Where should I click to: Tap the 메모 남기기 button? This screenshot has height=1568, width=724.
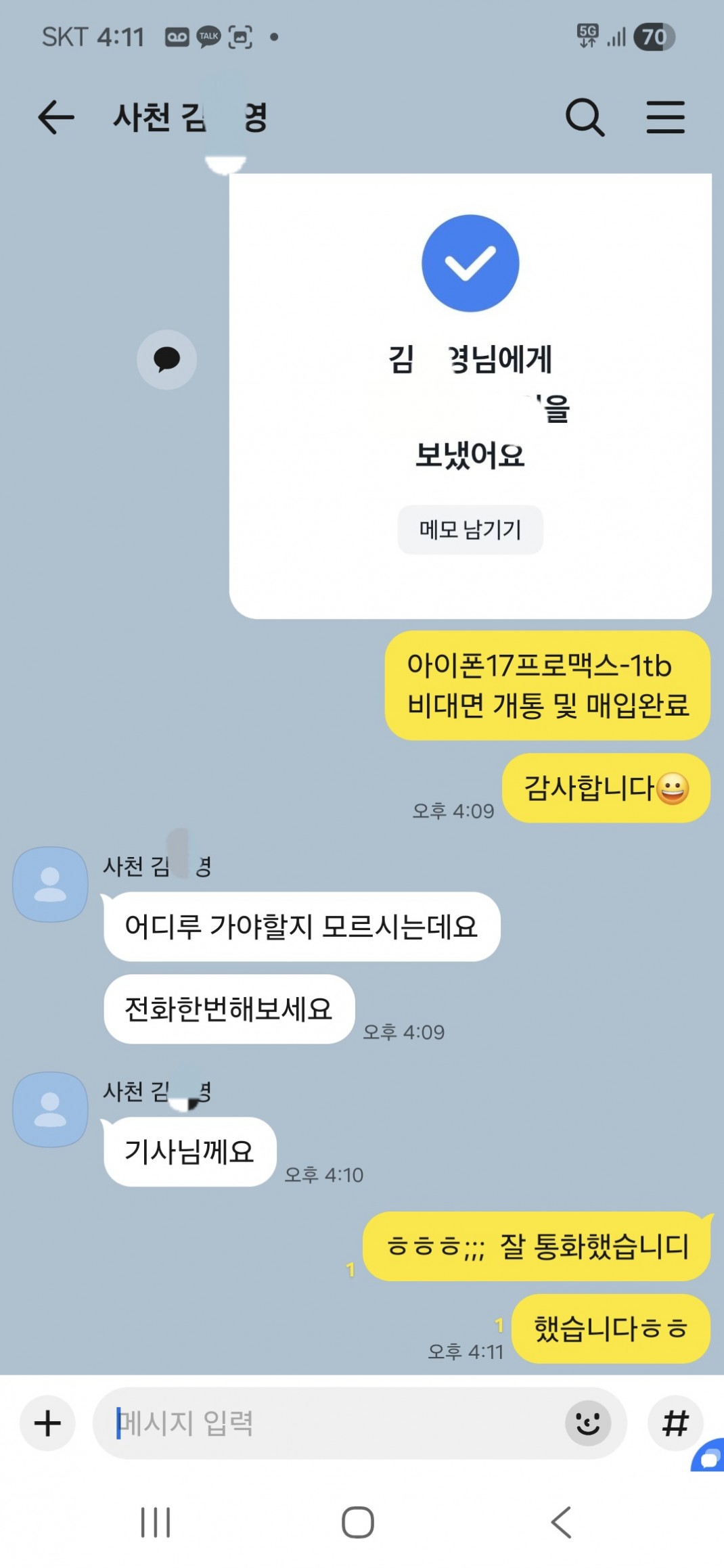tap(470, 530)
